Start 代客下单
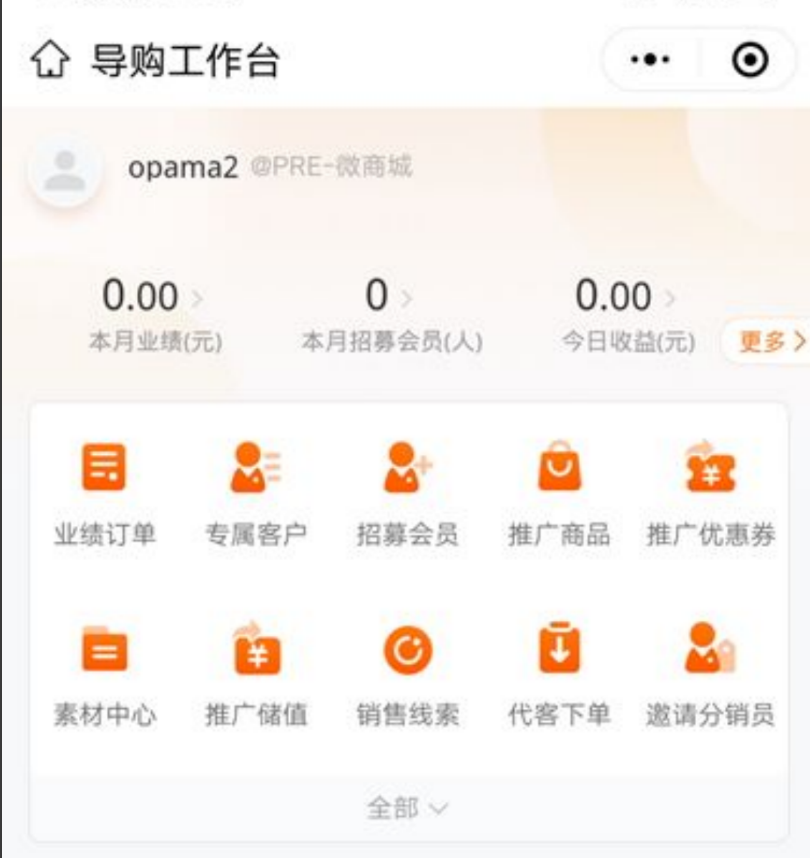 pos(559,674)
